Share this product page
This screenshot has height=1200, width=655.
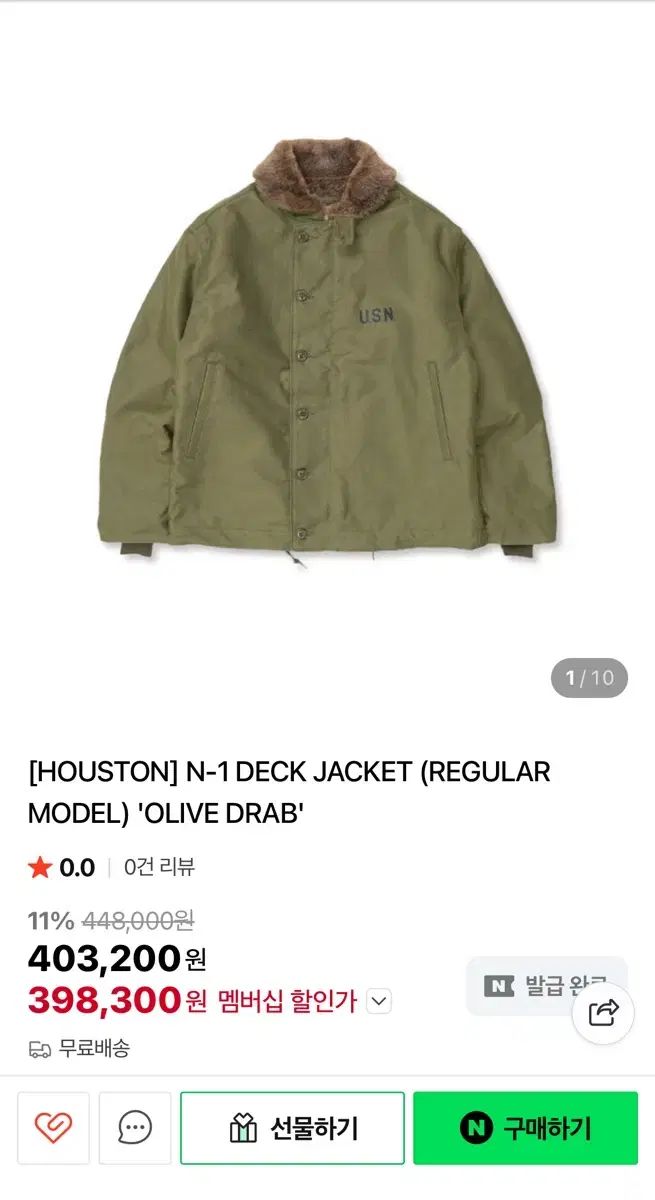(603, 1014)
